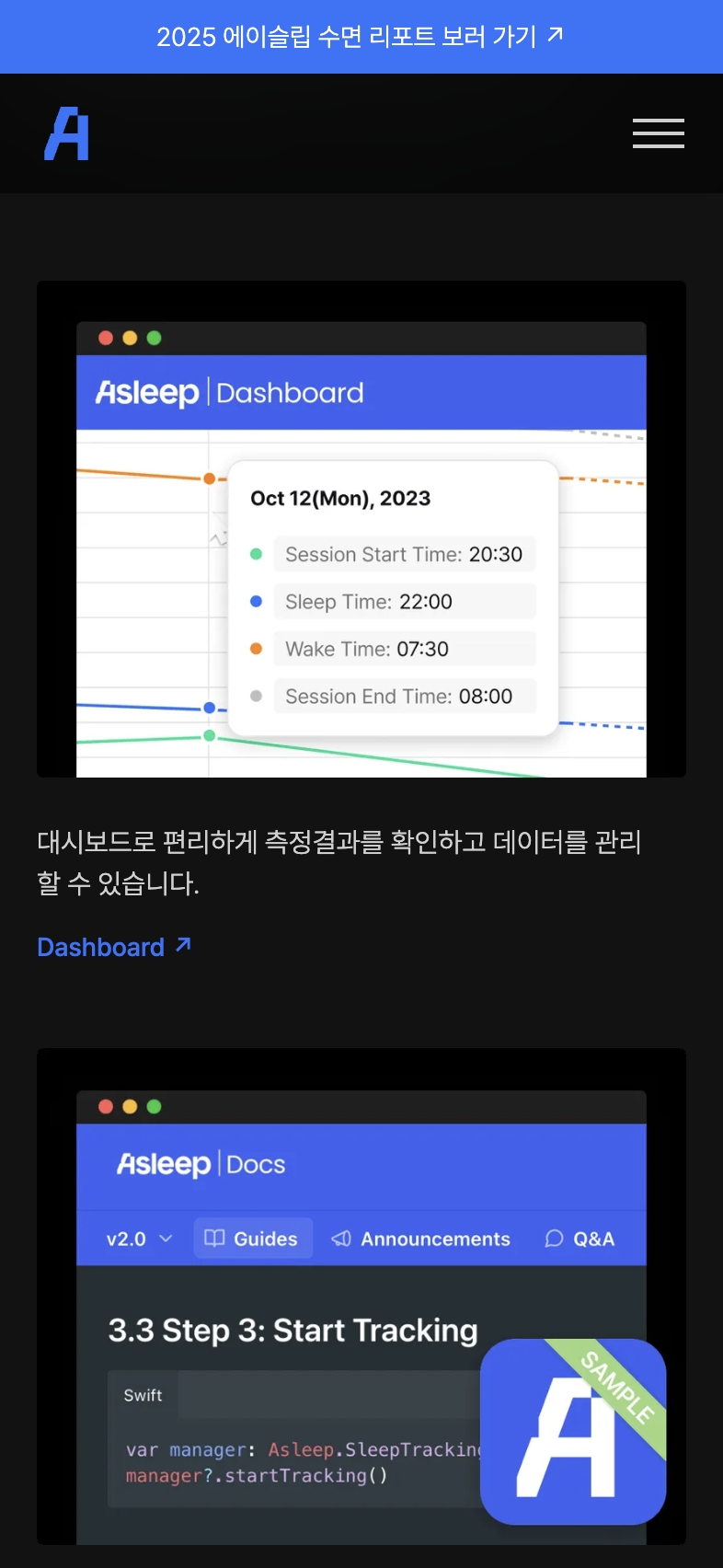Open the 2025 에이슬립 수면 리포트 banner link
This screenshot has height=1568, width=723.
(x=360, y=36)
